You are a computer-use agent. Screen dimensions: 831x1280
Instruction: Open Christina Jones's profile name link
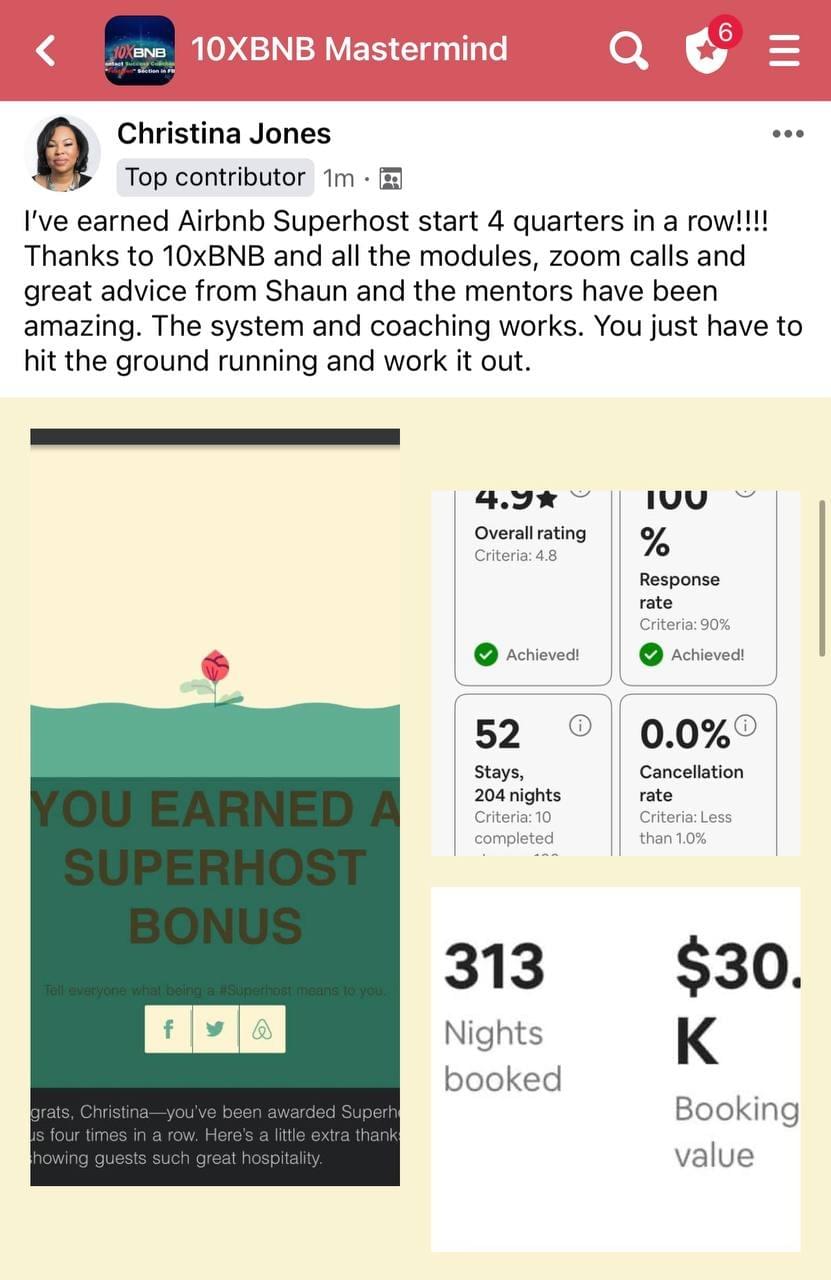coord(224,133)
